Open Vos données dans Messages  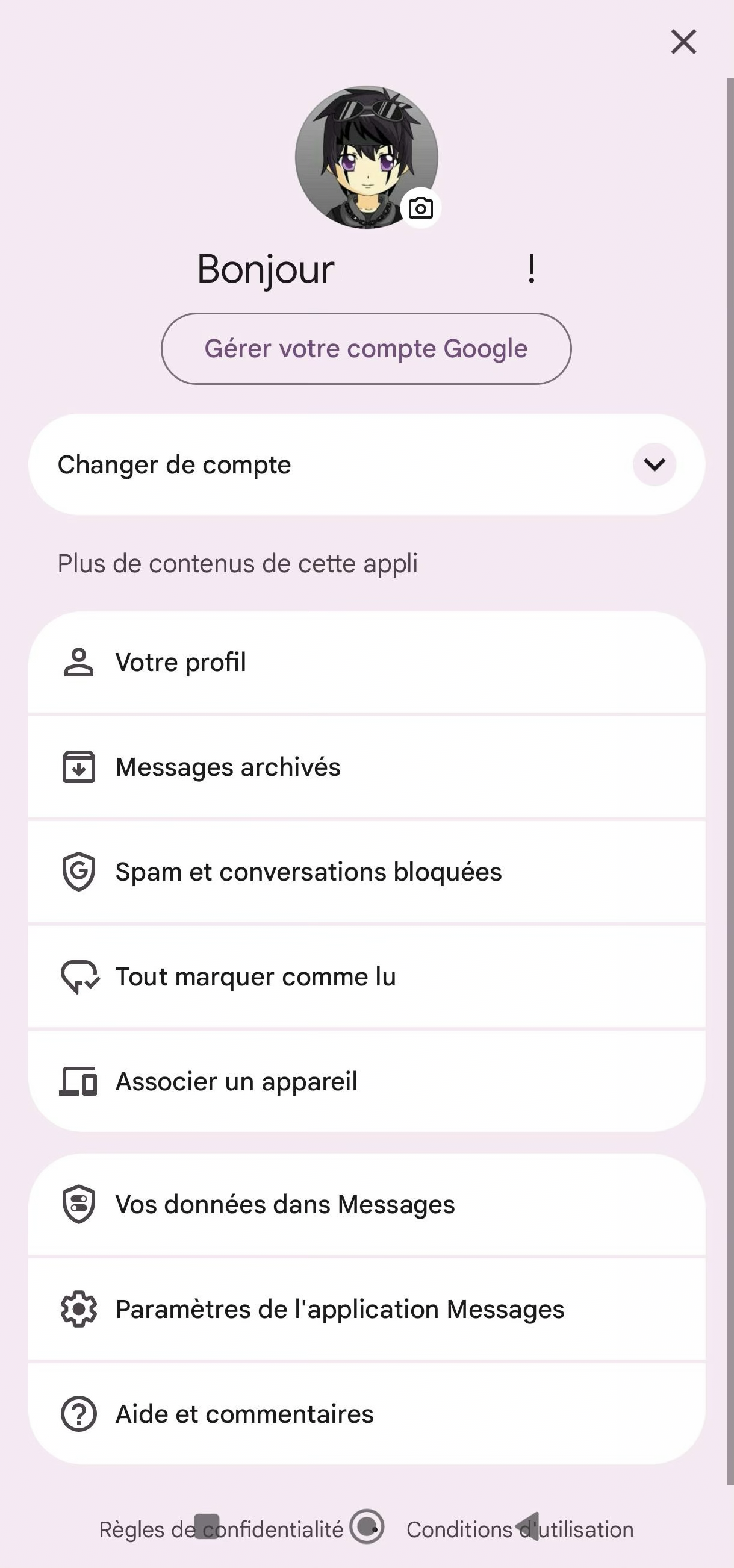pos(366,1204)
